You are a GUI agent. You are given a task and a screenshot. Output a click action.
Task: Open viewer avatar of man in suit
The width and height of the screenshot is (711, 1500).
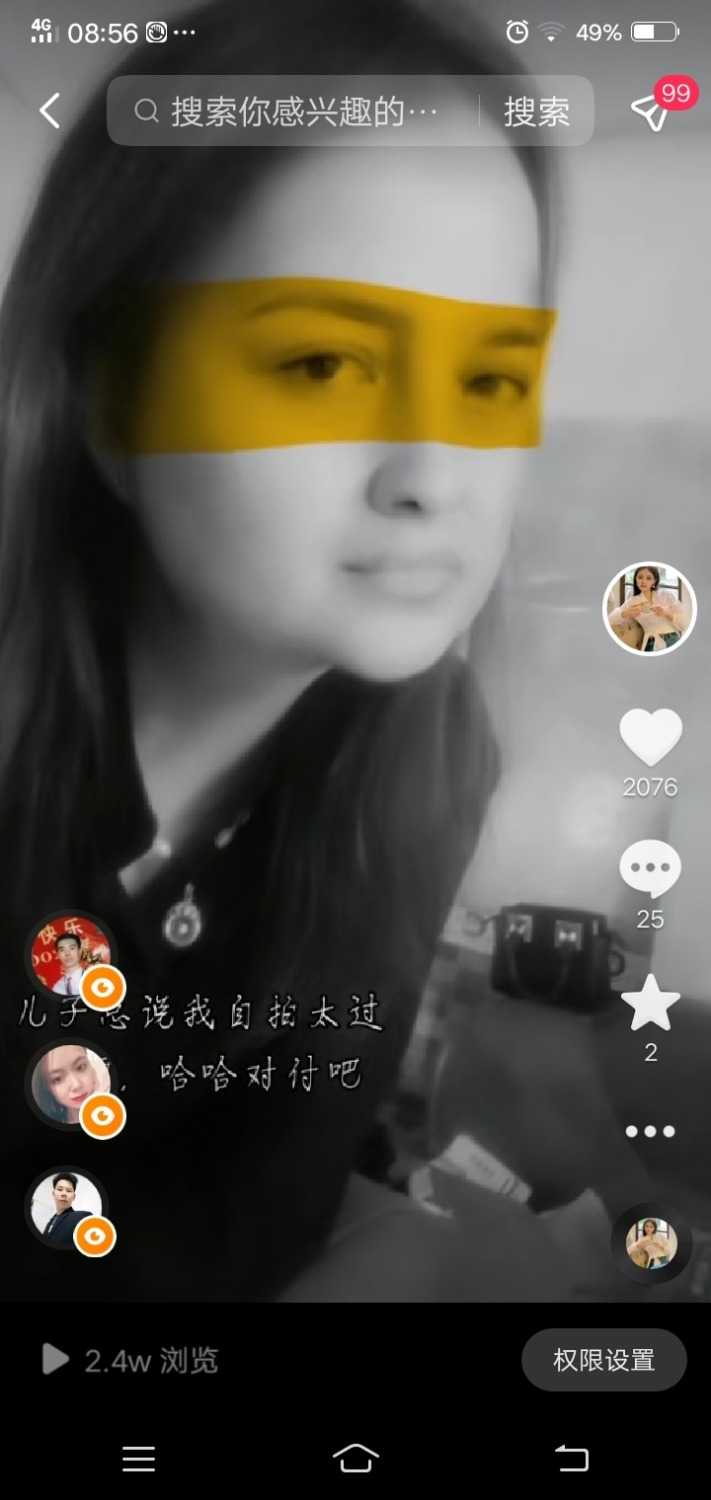[66, 1205]
